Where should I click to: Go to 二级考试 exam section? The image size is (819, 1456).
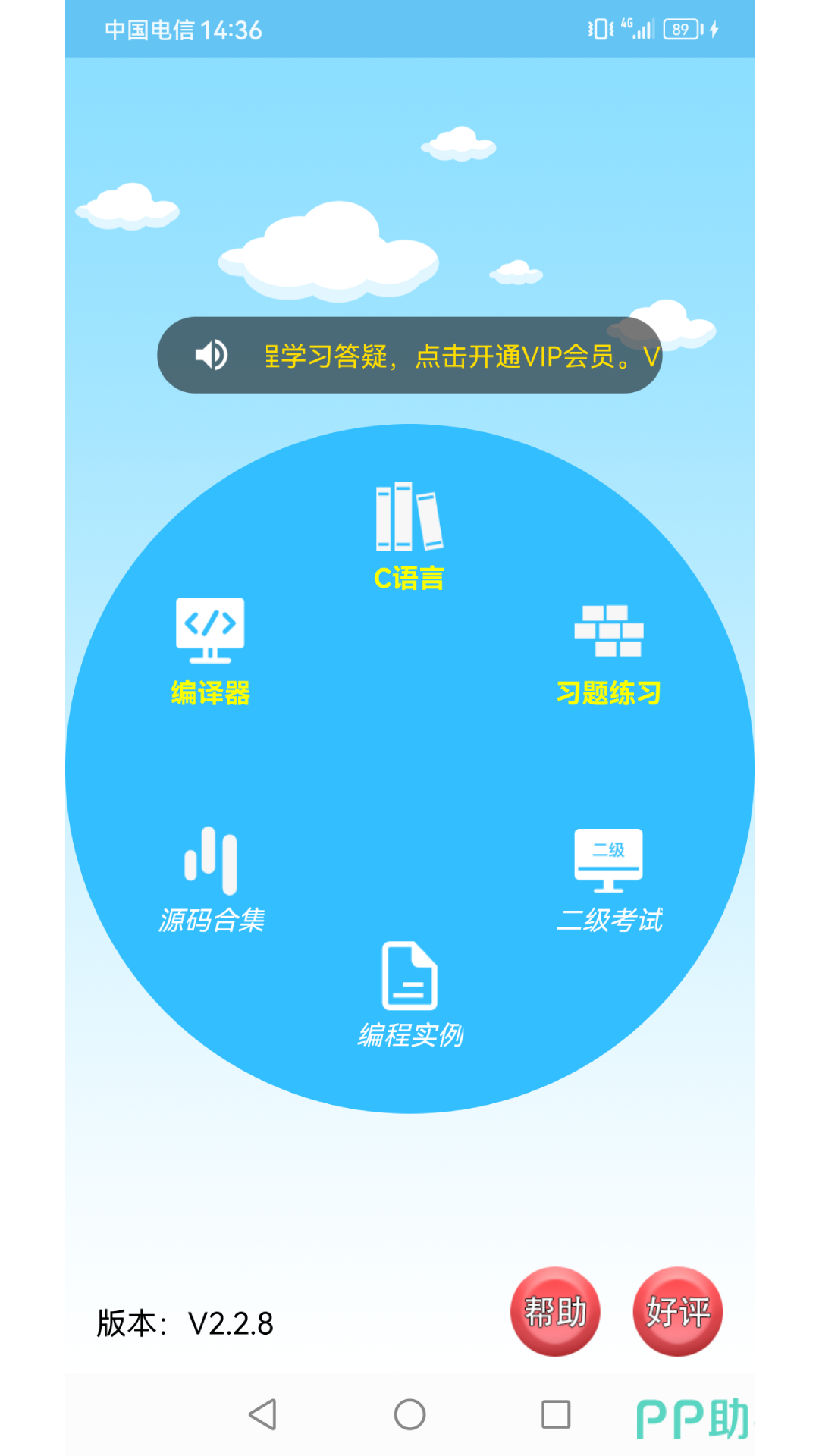click(608, 880)
